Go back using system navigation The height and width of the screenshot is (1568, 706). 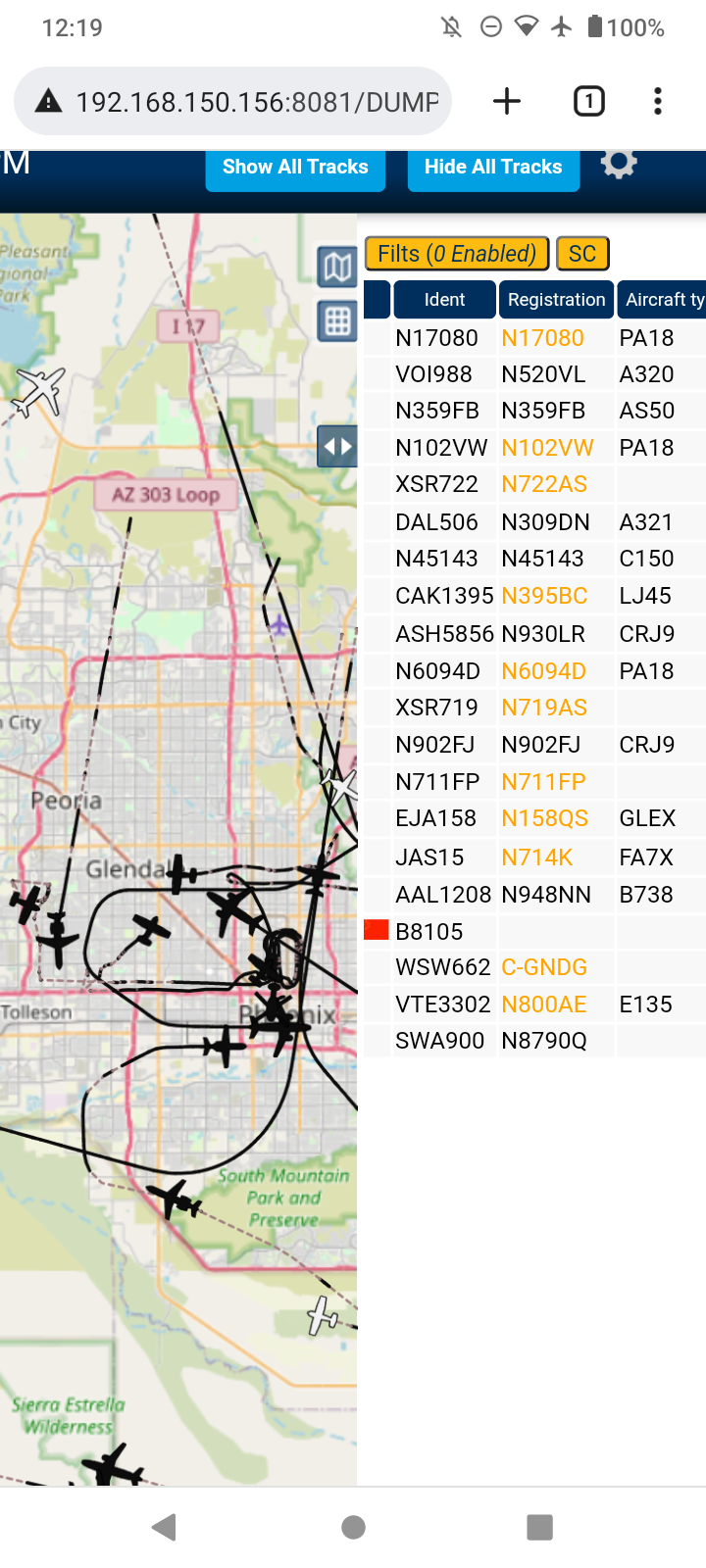click(x=165, y=1527)
